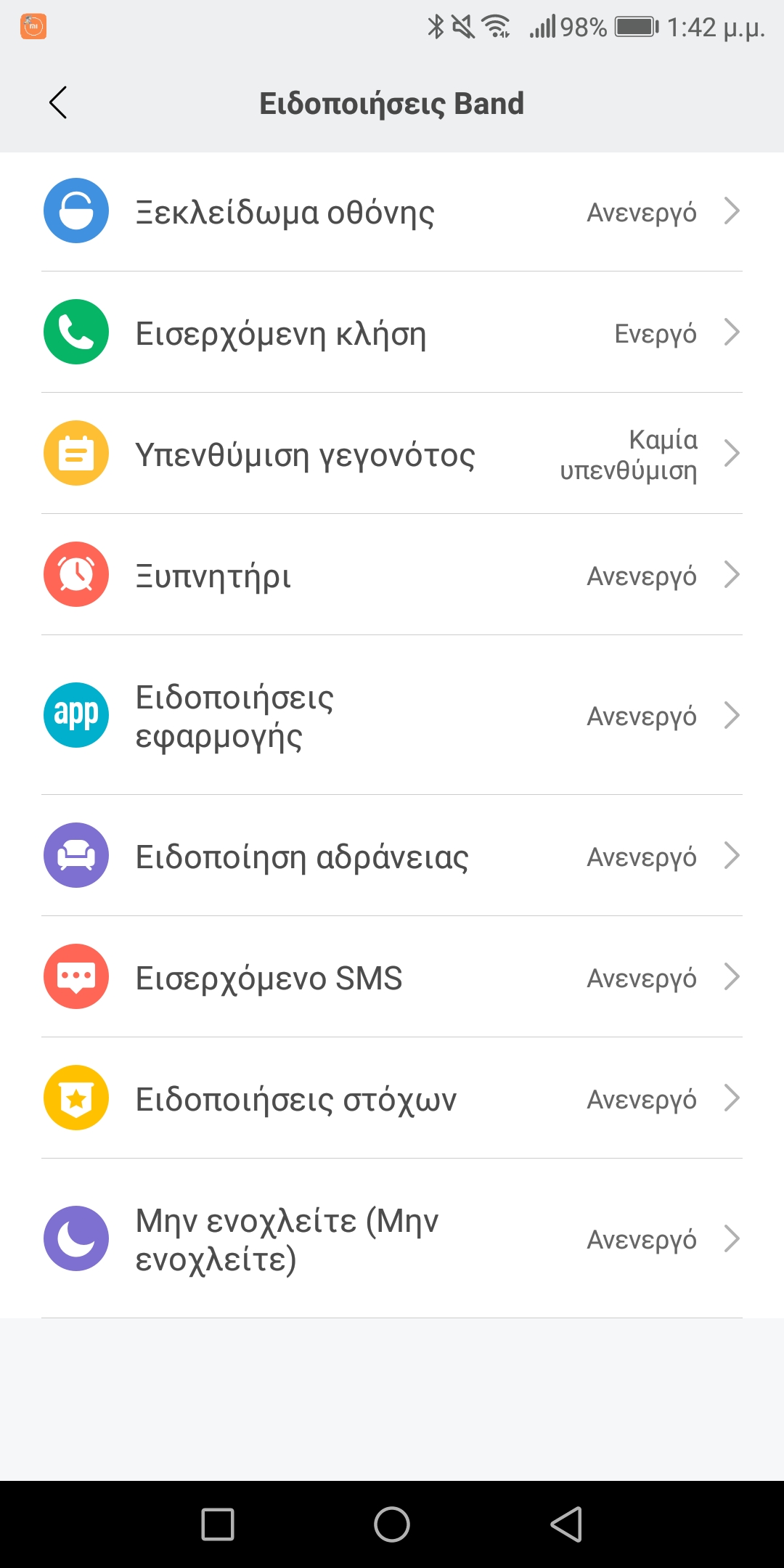784x1568 pixels.
Task: Open Ειδοποιήσεις στόχων row
Action: [x=392, y=1099]
